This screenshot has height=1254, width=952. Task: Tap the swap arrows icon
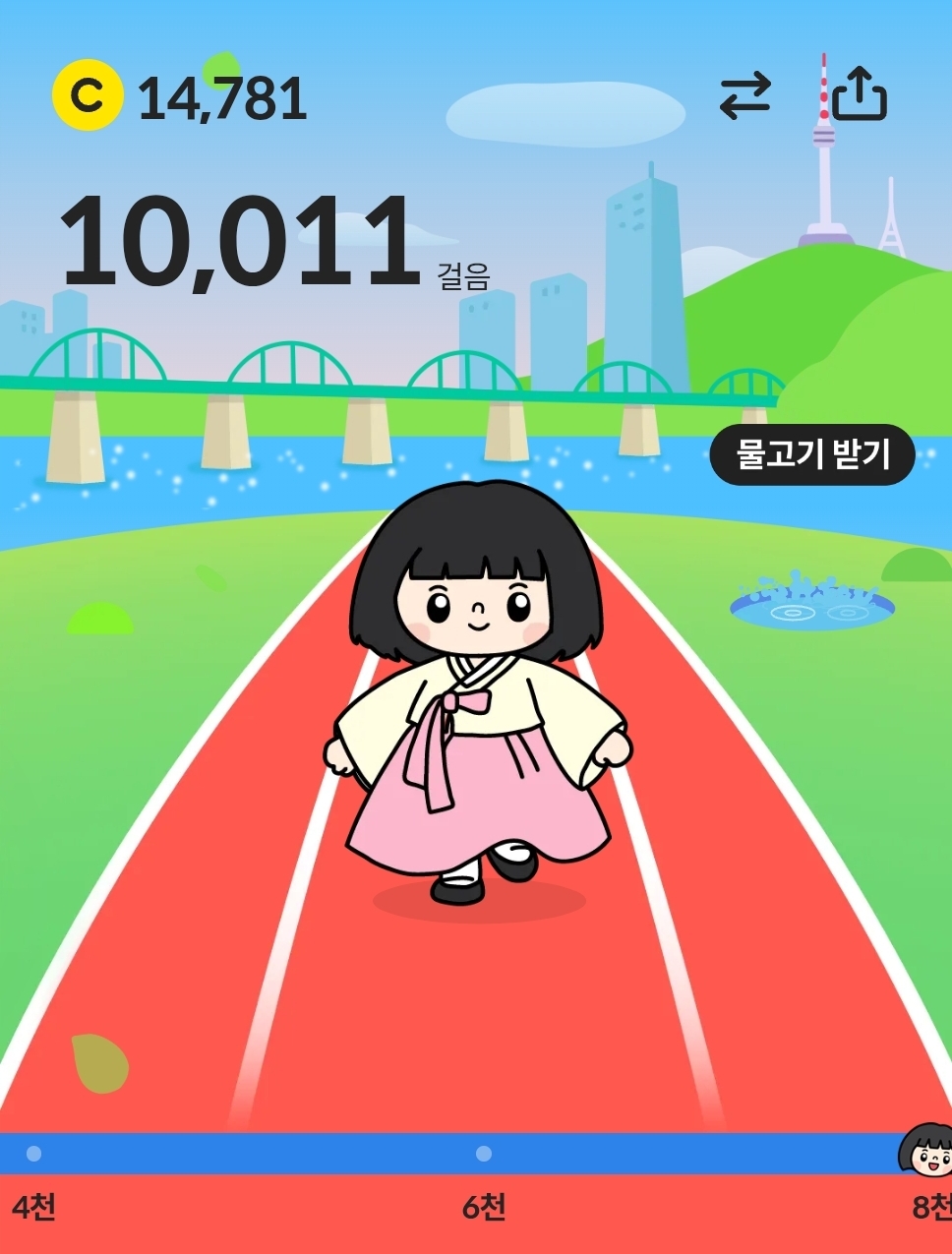point(744,96)
